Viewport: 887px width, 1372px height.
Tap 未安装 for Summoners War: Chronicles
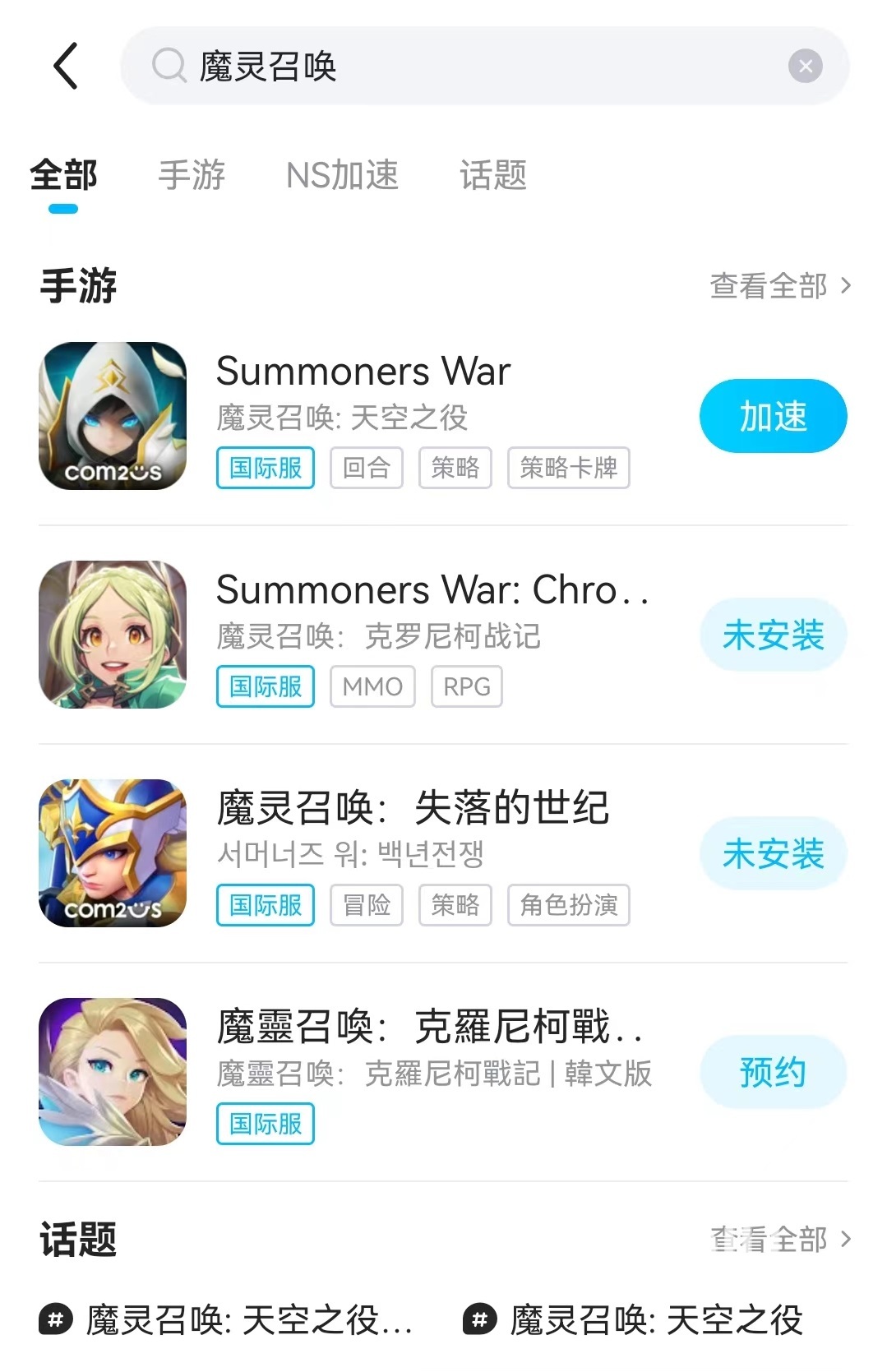pos(773,635)
